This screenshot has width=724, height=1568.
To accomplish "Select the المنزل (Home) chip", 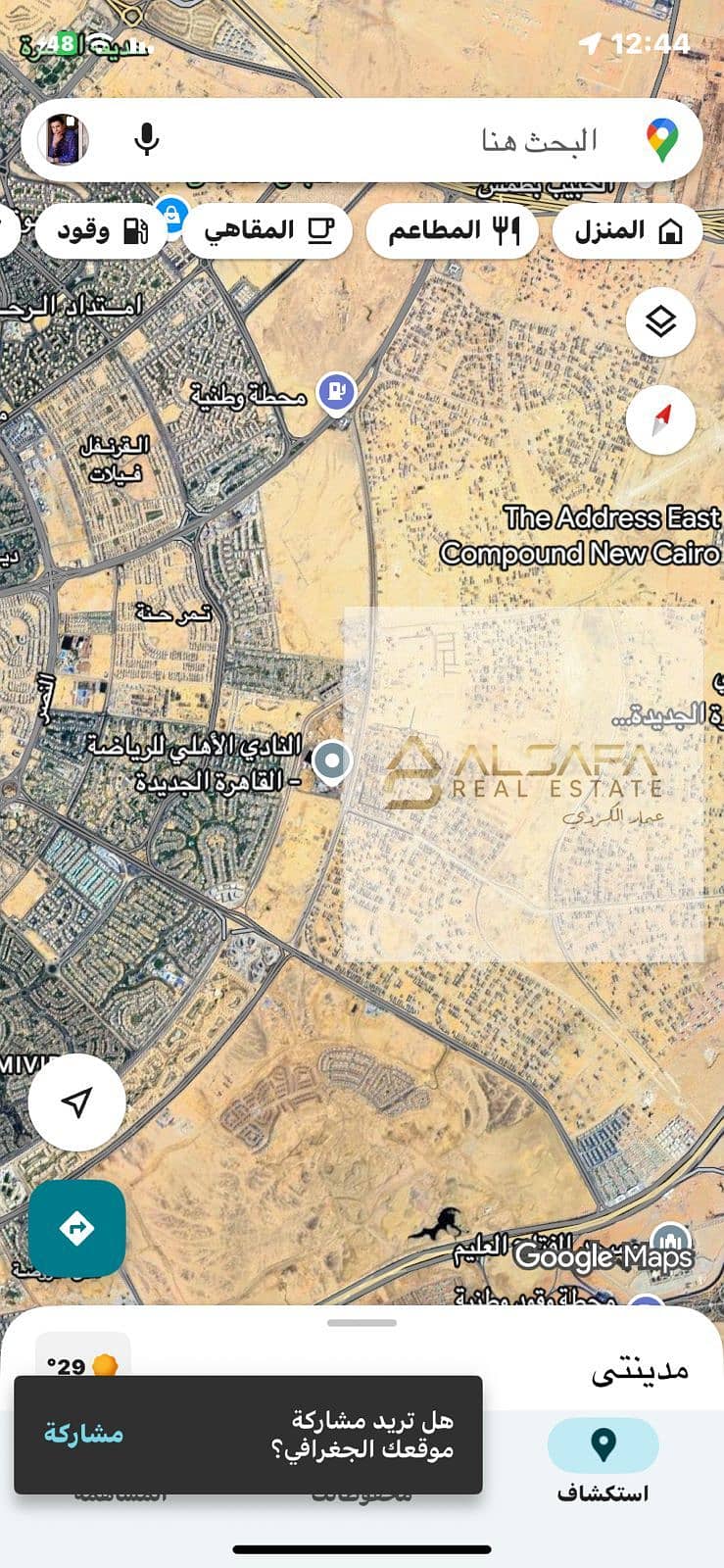I will point(627,231).
